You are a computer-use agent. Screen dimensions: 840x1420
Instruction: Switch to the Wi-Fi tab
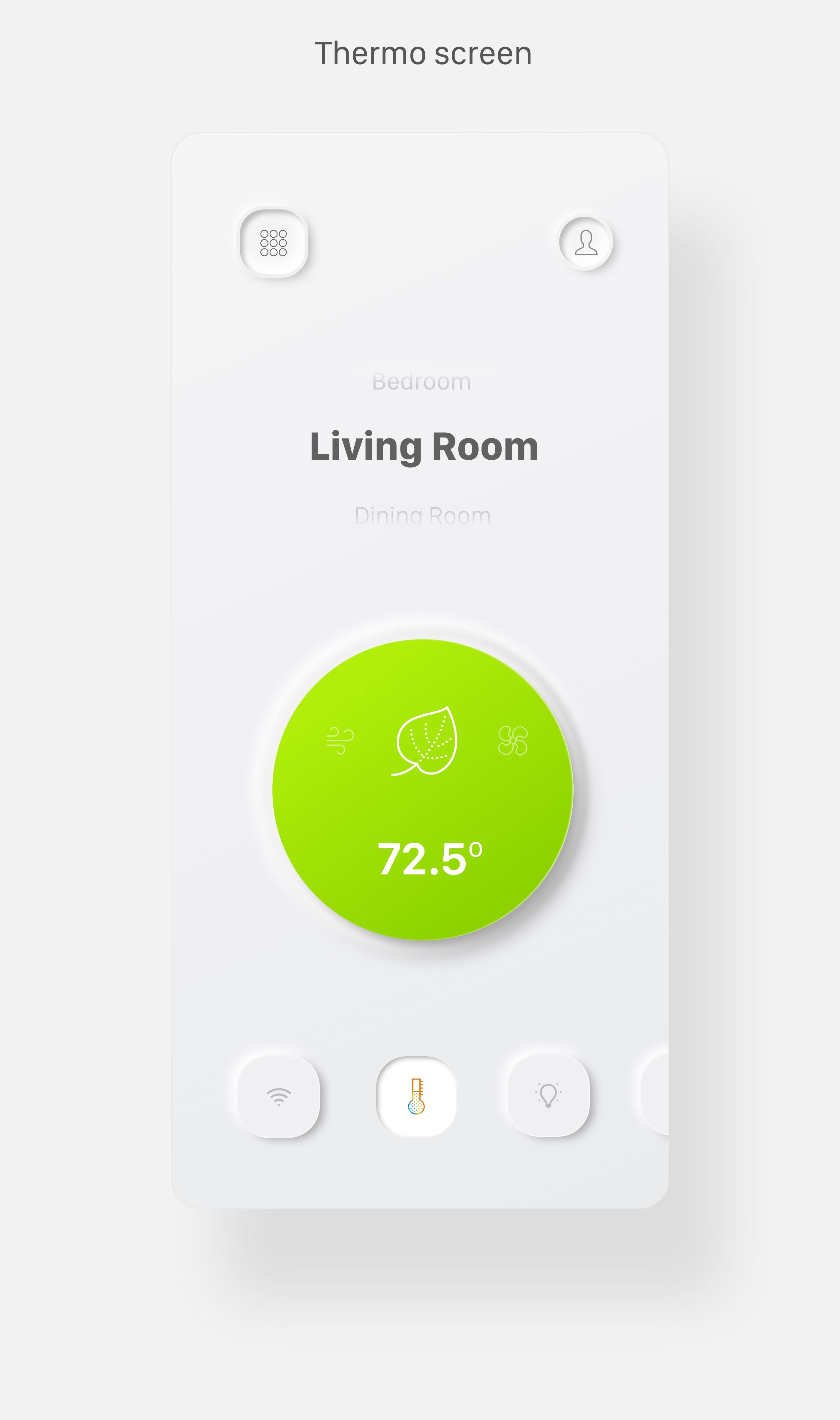click(278, 1097)
